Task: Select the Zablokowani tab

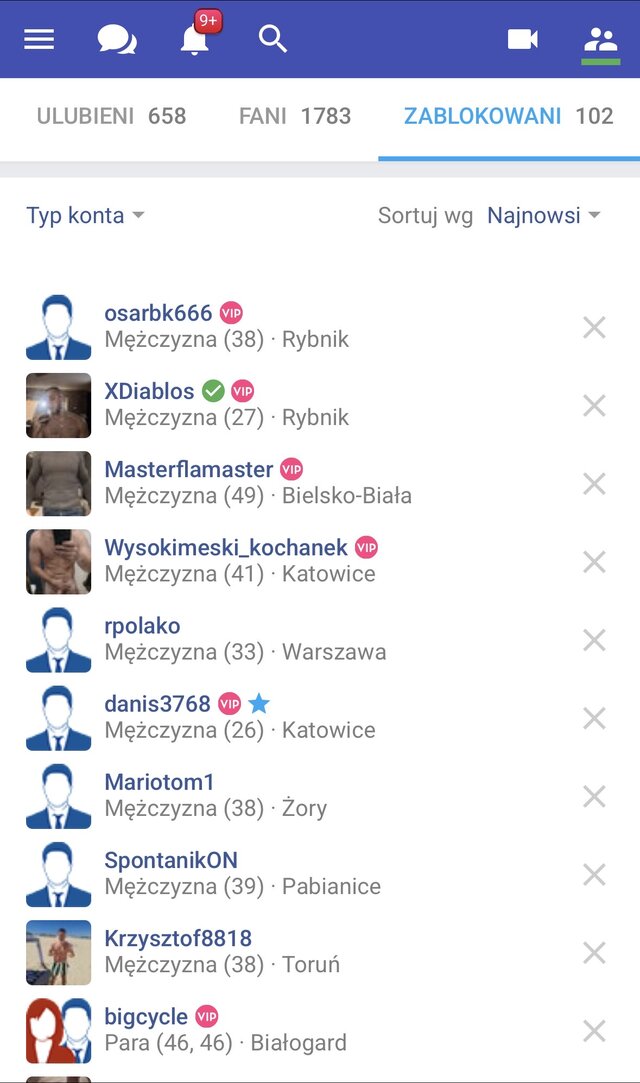Action: tap(508, 116)
